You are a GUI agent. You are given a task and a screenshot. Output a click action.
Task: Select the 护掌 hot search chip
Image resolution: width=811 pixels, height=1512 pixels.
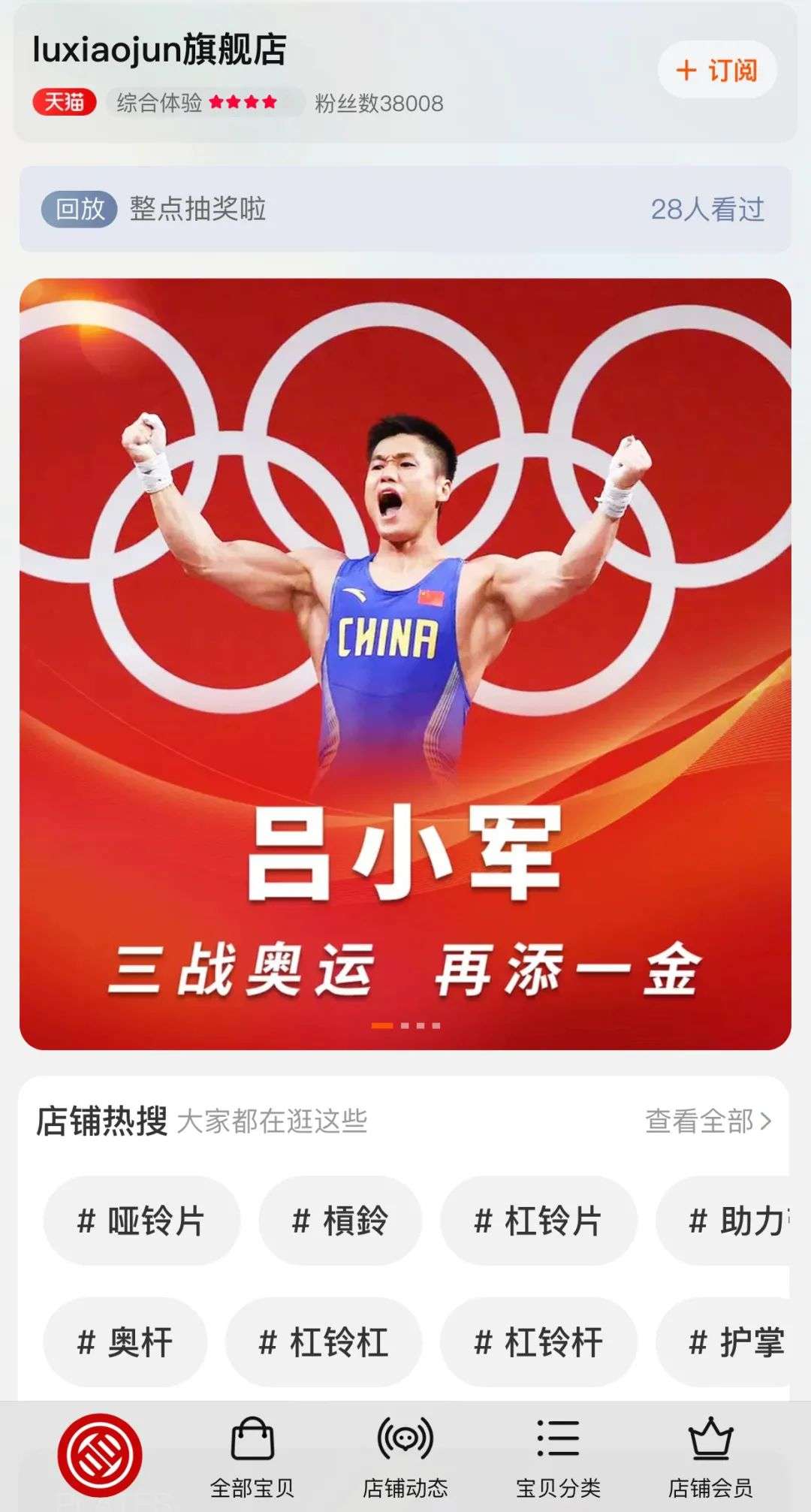[x=724, y=1342]
